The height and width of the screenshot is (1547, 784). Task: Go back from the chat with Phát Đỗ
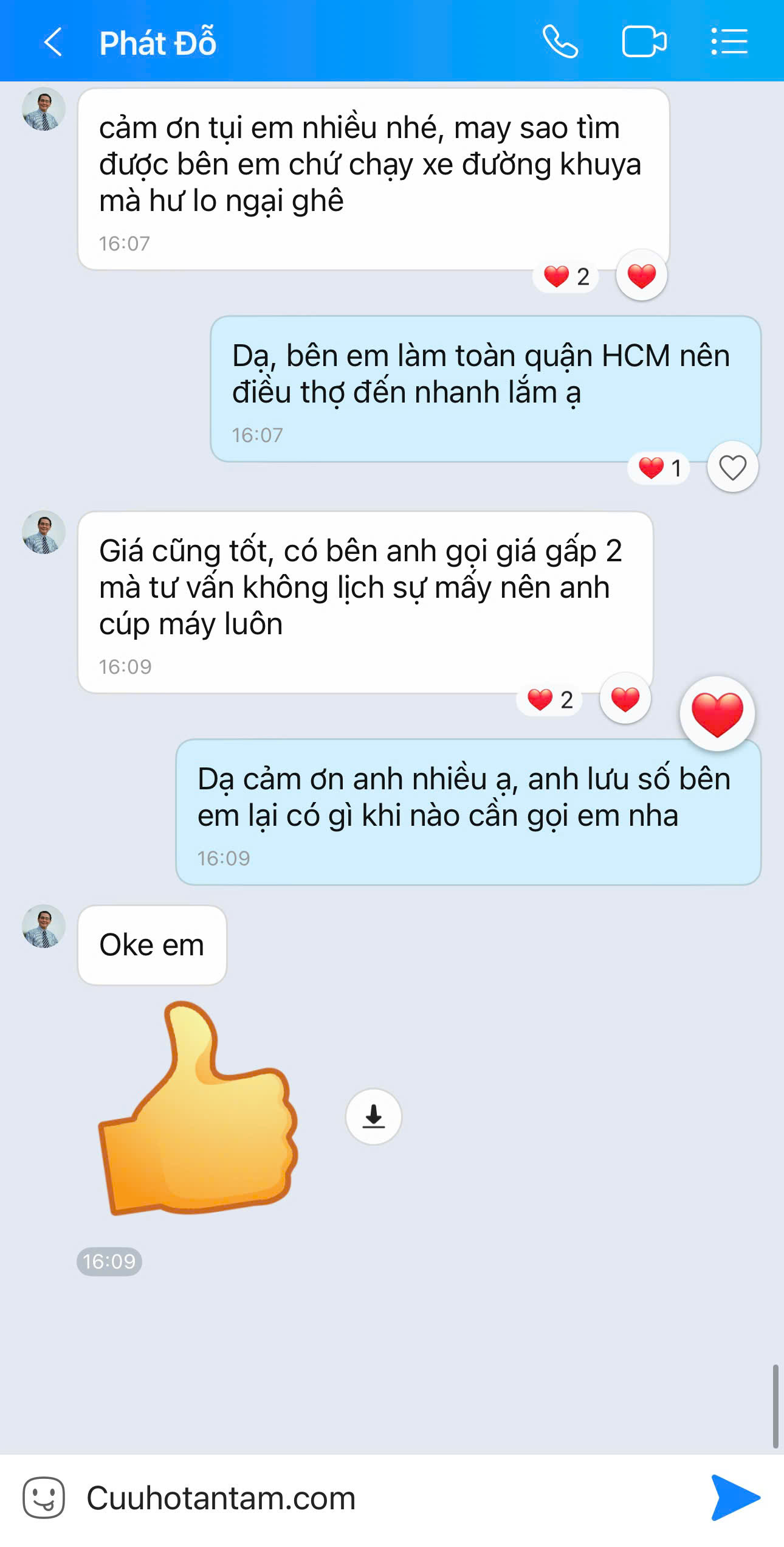tap(53, 43)
